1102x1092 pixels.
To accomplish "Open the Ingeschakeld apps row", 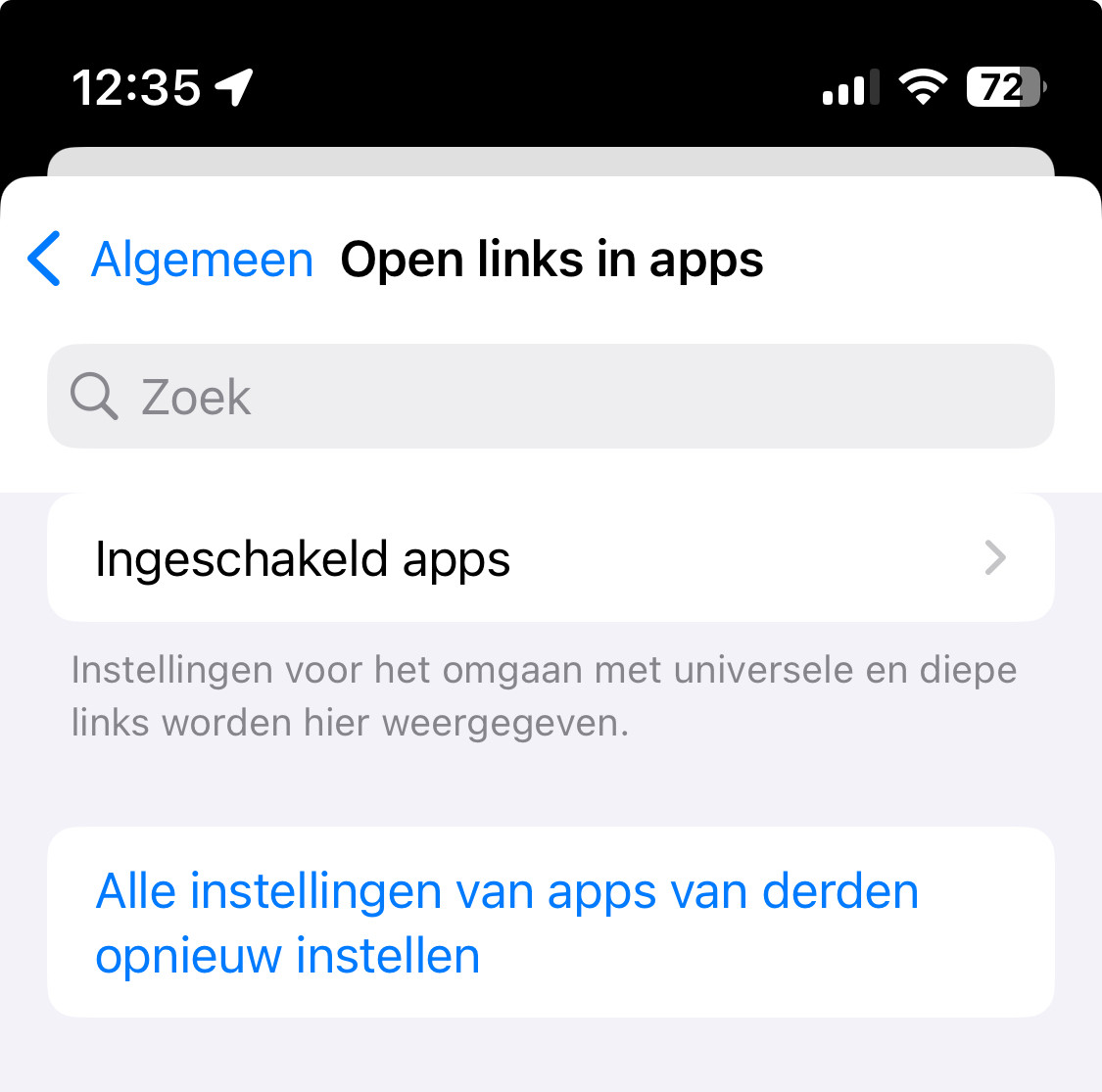I will pyautogui.click(x=549, y=559).
